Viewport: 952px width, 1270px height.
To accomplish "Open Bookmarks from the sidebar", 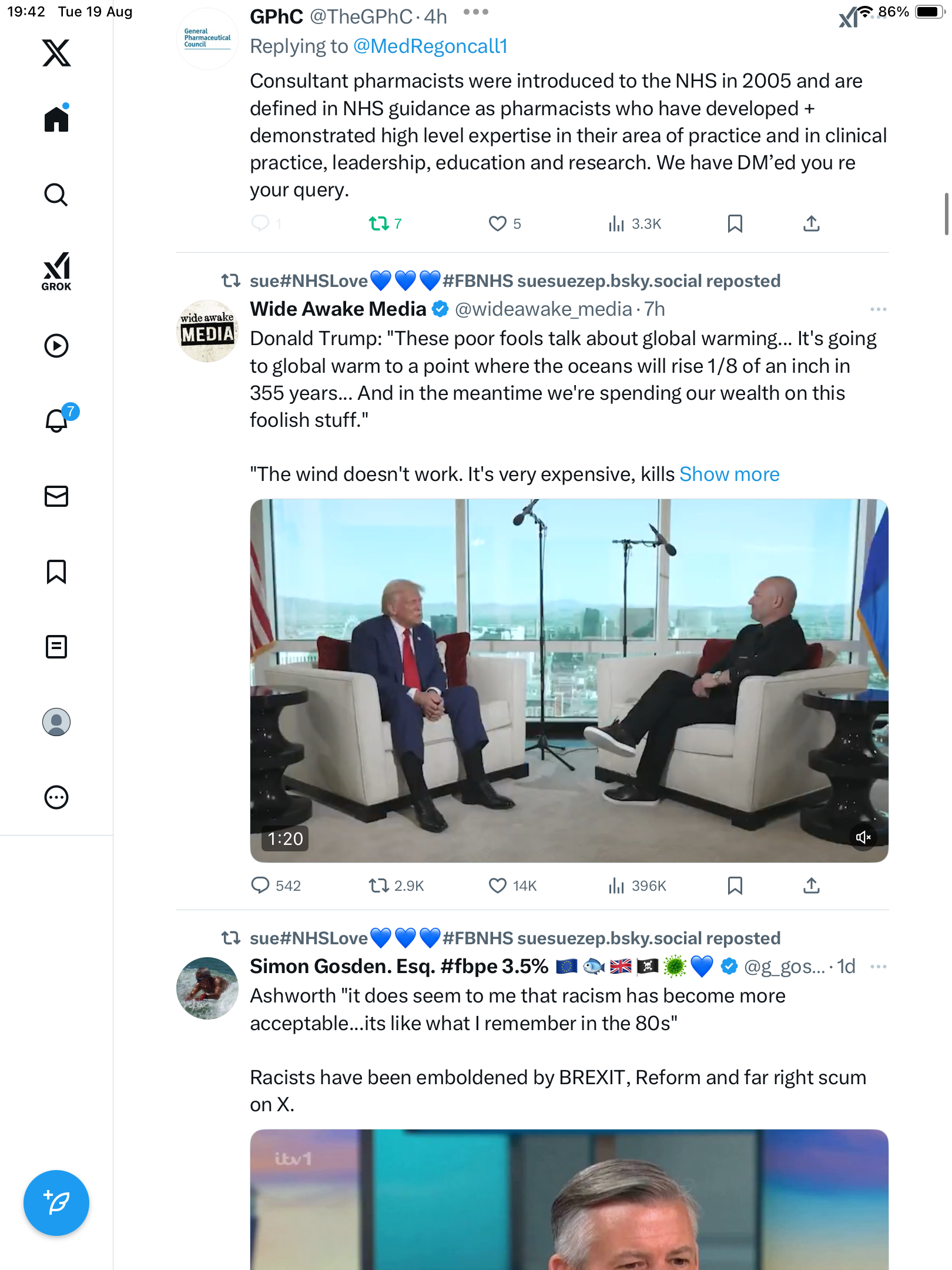I will click(56, 571).
